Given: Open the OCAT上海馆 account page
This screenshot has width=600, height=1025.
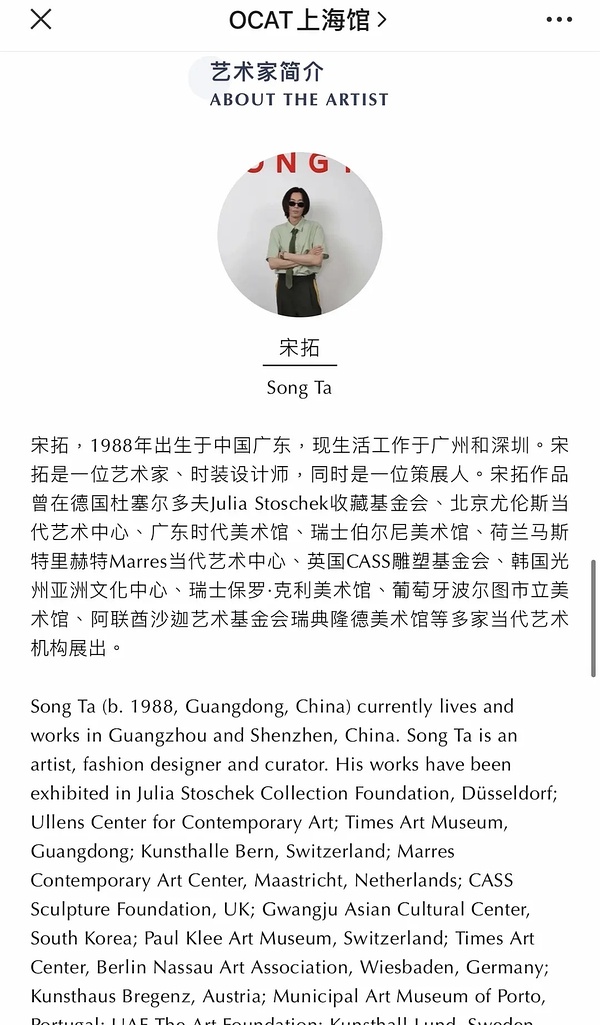Looking at the screenshot, I should [x=307, y=20].
